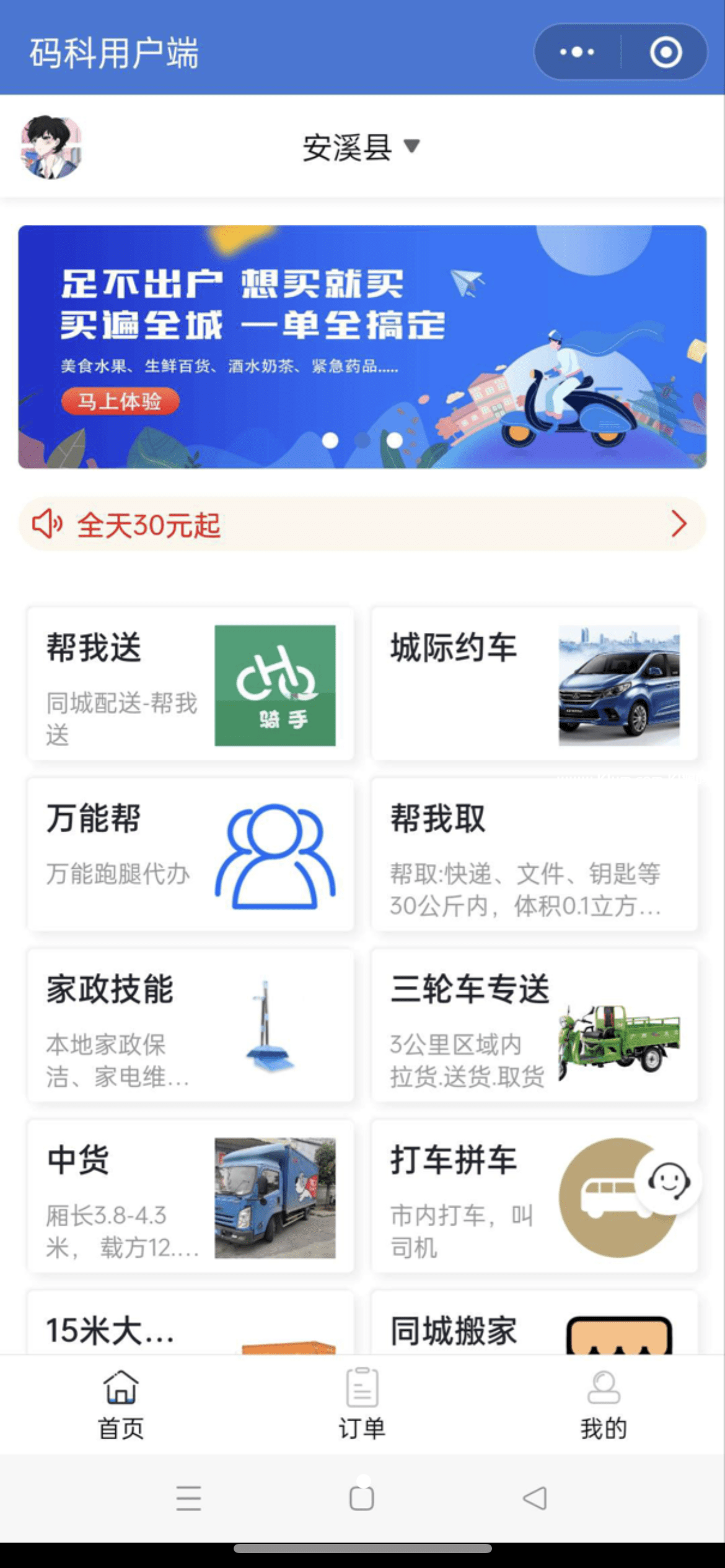725x1568 pixels.
Task: Expand the 安溪县 location dropdown
Action: click(361, 147)
